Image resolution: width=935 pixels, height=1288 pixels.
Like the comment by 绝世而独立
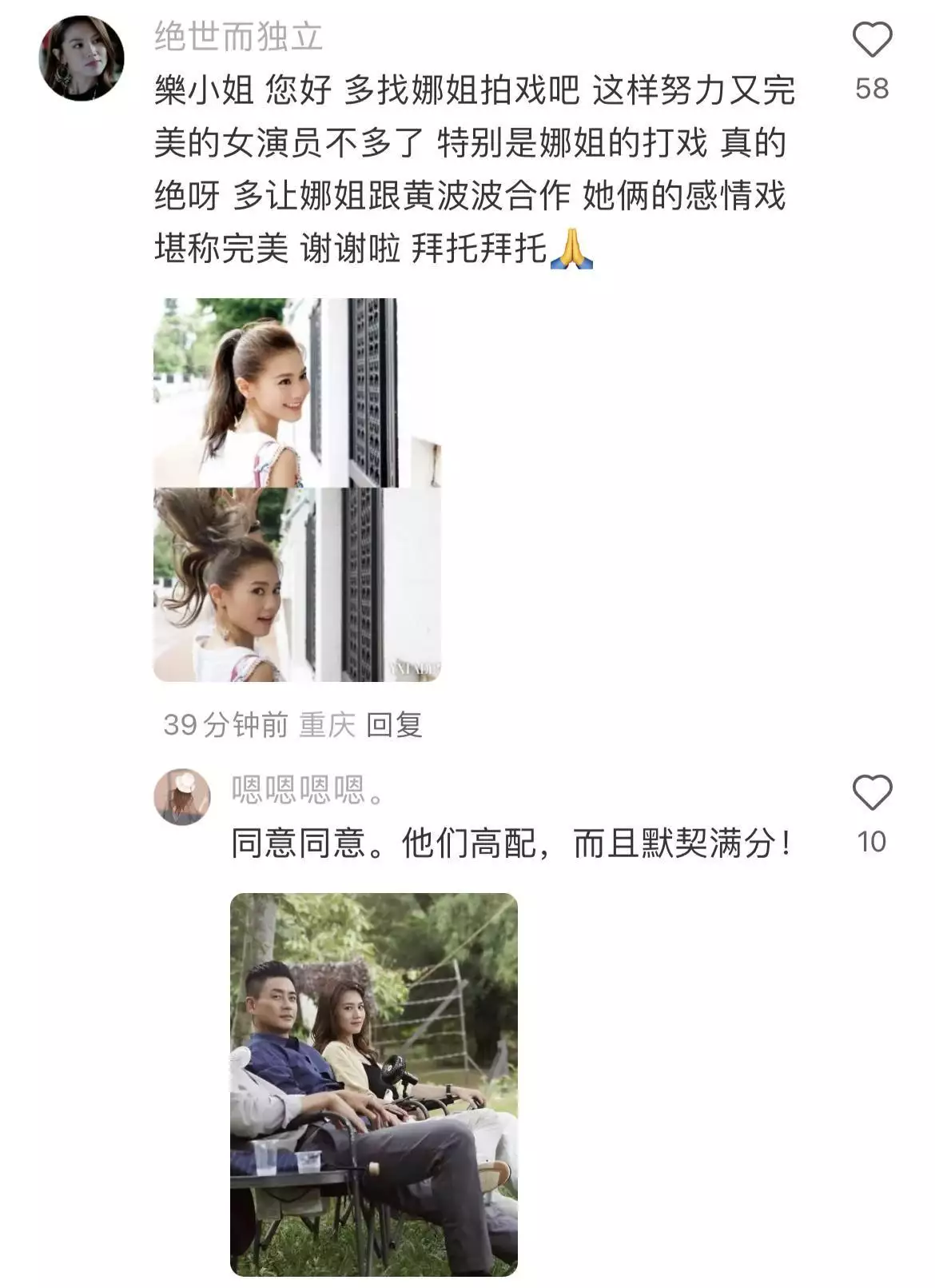(871, 40)
